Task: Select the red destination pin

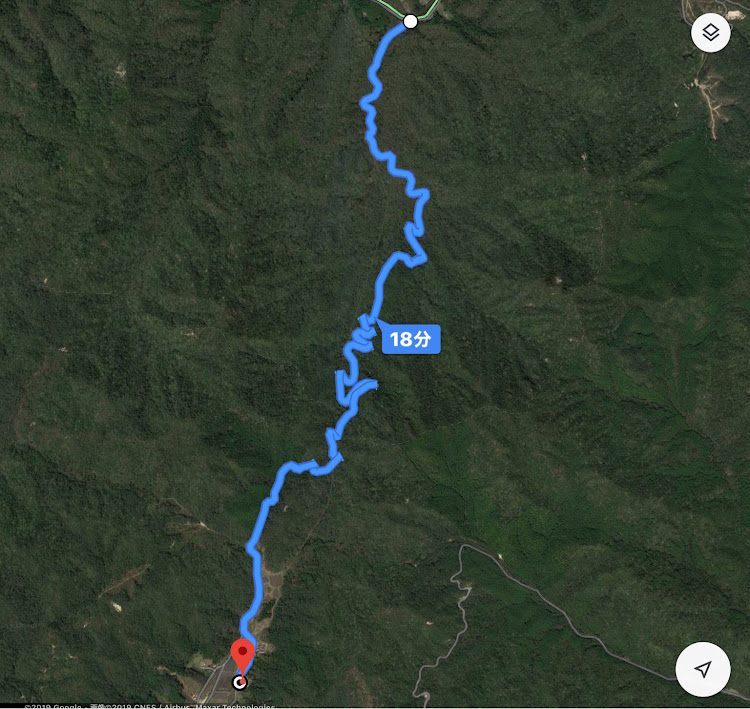Action: point(241,655)
